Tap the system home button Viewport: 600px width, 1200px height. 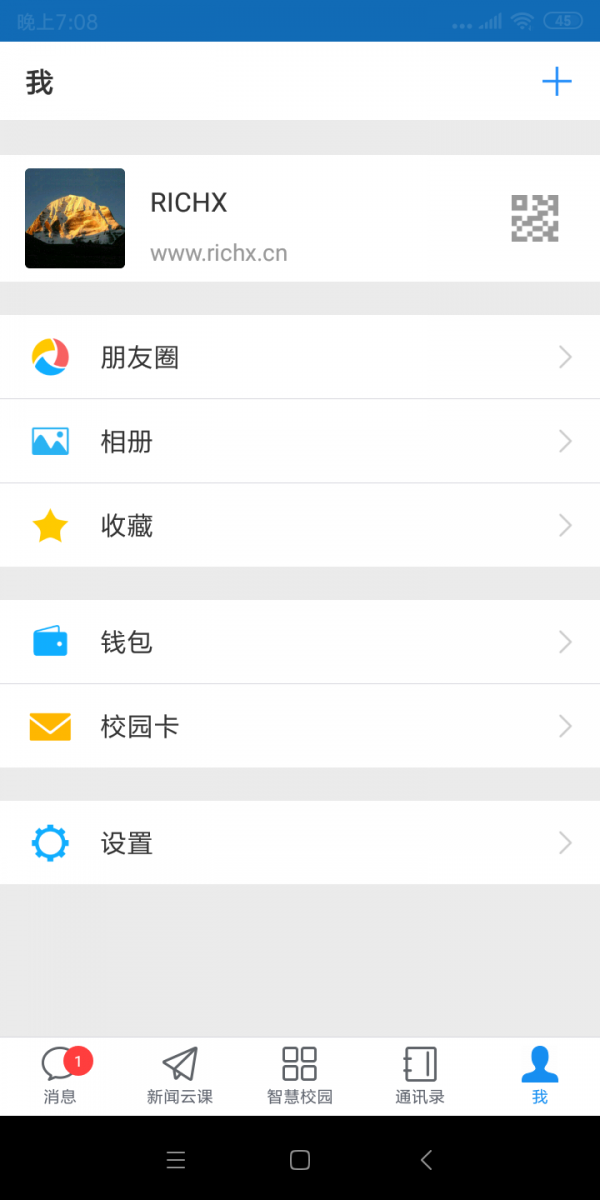[299, 1160]
